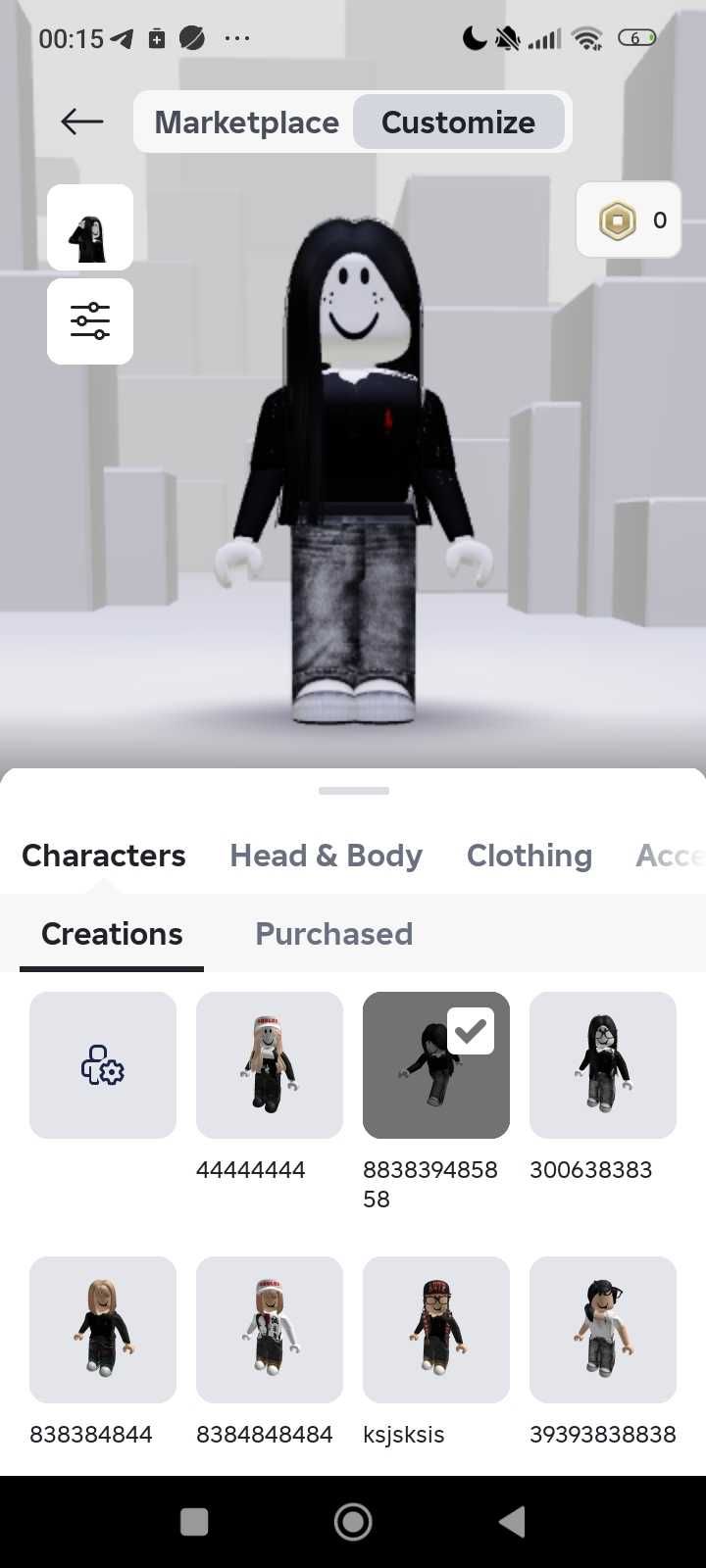Equip the character named 39393838838

[603, 1330]
